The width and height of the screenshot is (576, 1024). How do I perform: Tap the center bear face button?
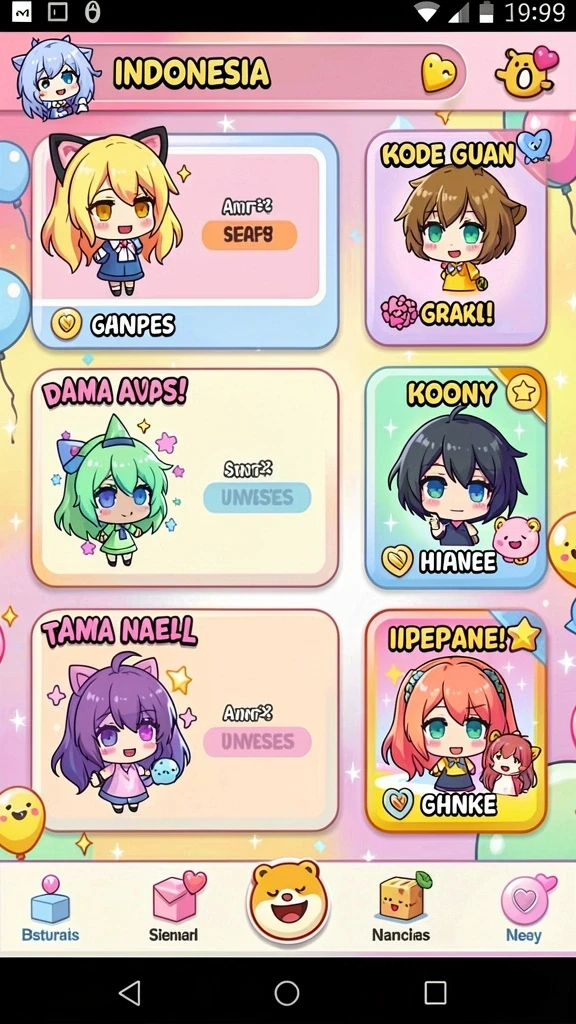(287, 901)
